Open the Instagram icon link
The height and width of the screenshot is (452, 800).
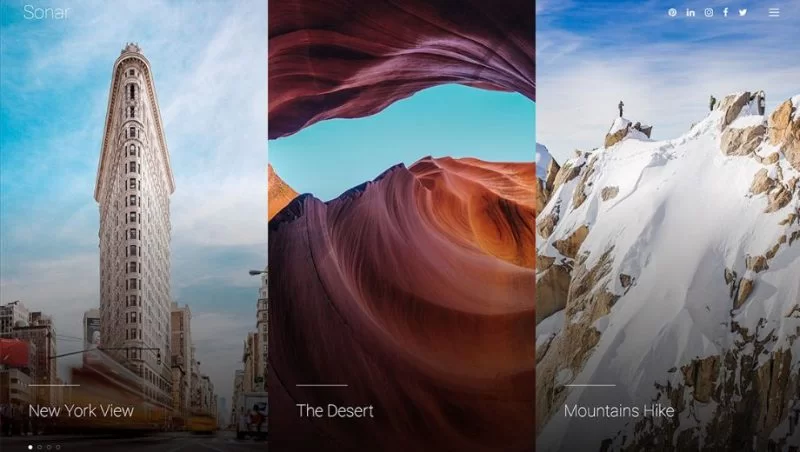click(x=709, y=12)
